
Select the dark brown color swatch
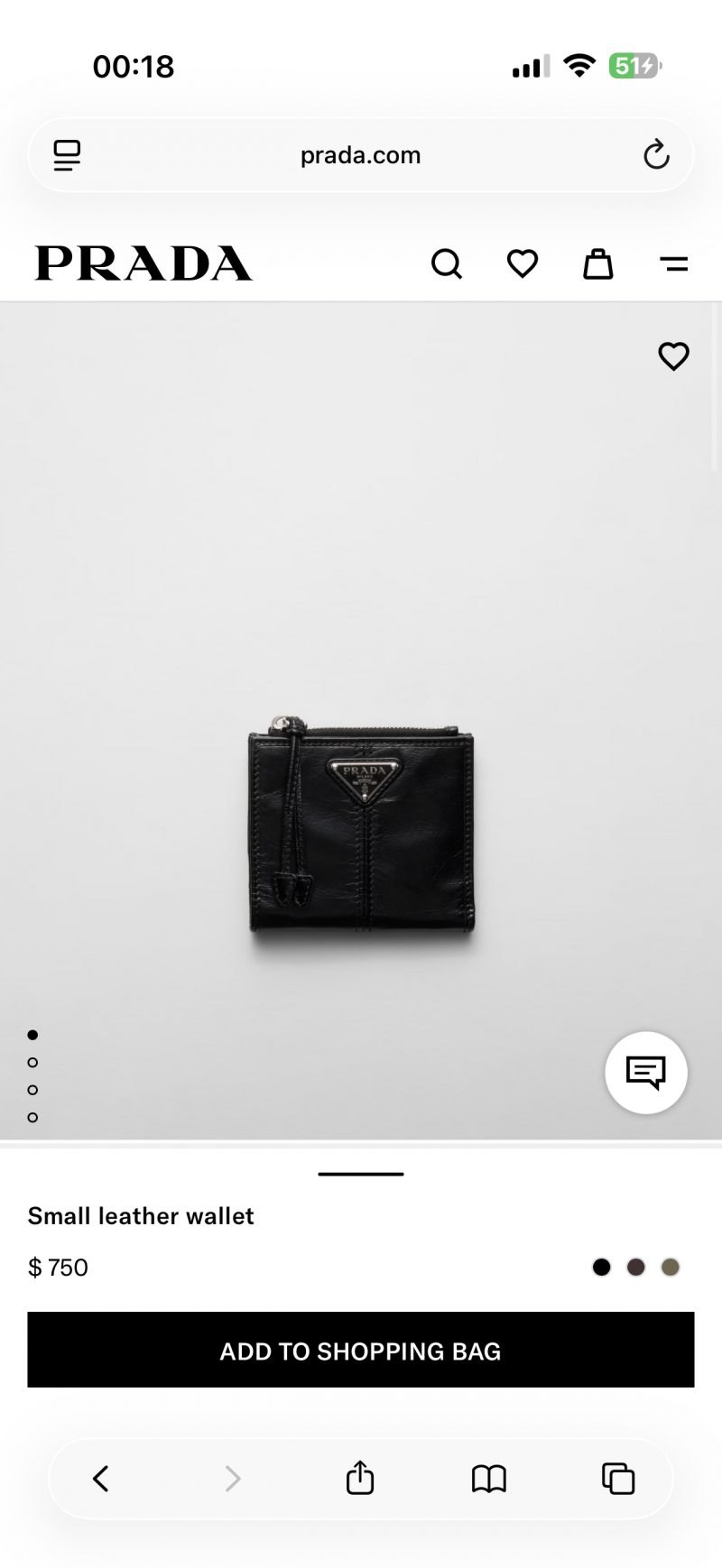point(636,1268)
